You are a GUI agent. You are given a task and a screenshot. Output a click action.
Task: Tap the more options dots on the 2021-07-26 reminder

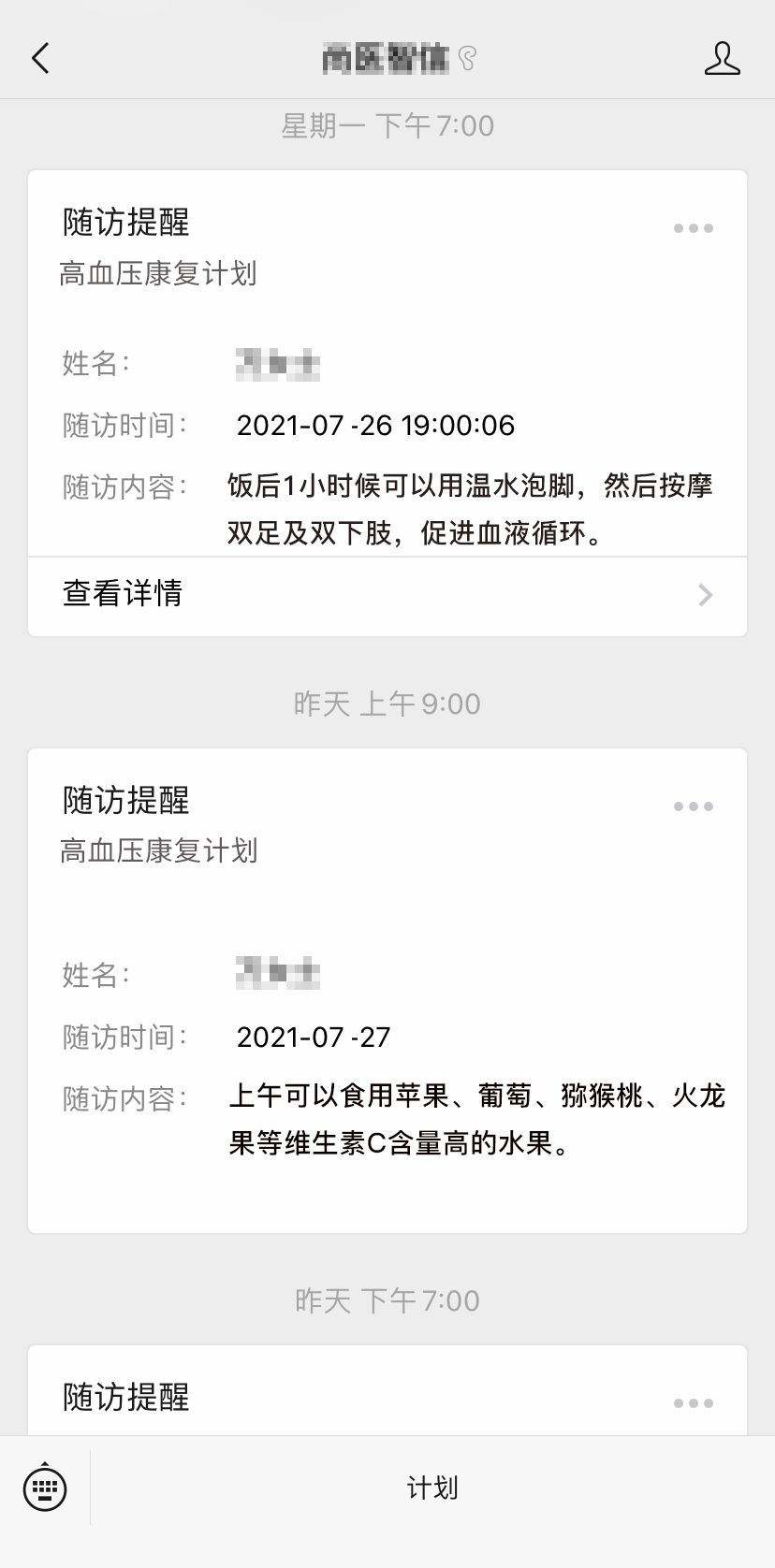(x=693, y=228)
